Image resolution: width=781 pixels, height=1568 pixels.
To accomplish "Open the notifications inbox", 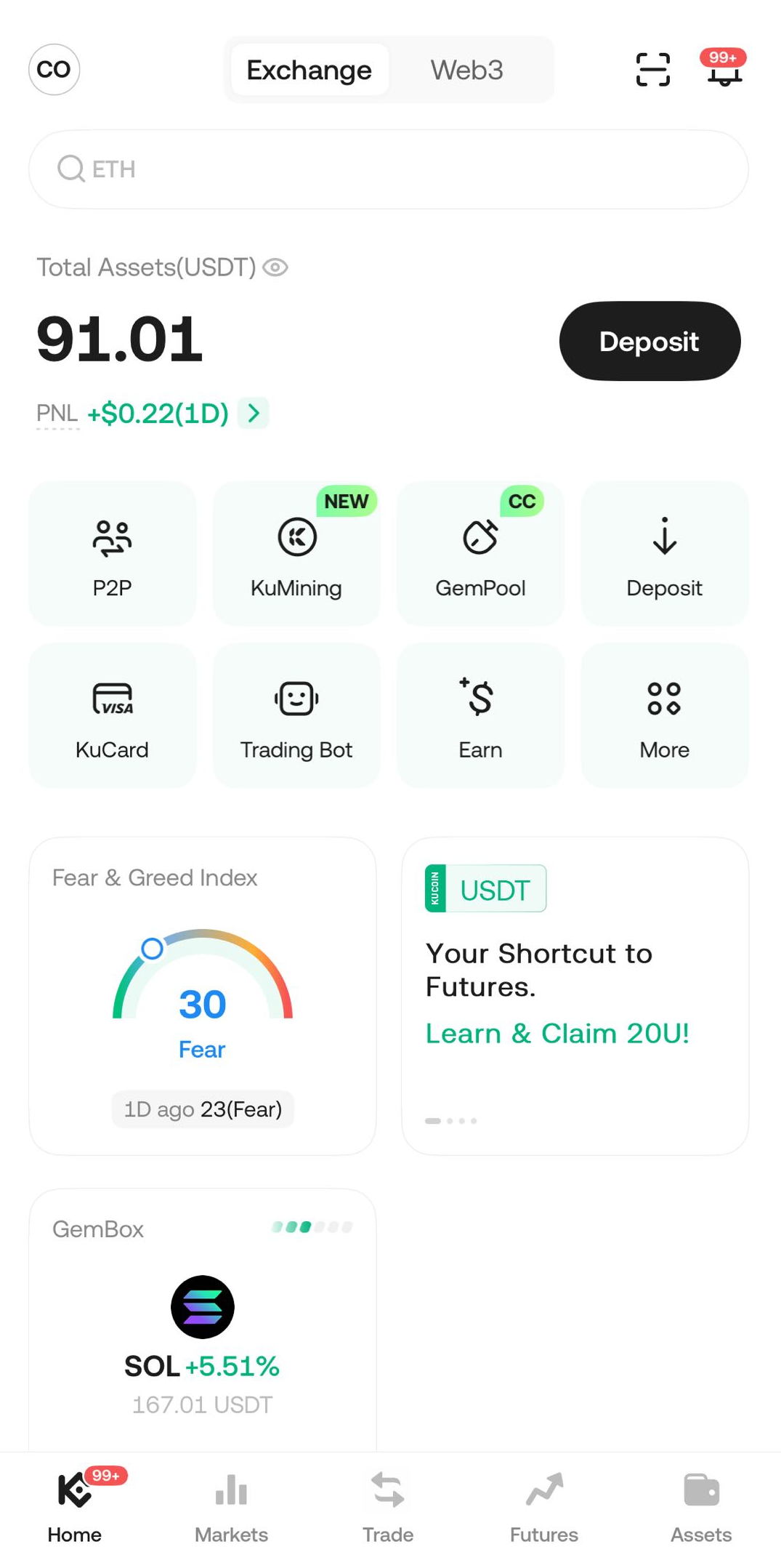I will coord(724,70).
